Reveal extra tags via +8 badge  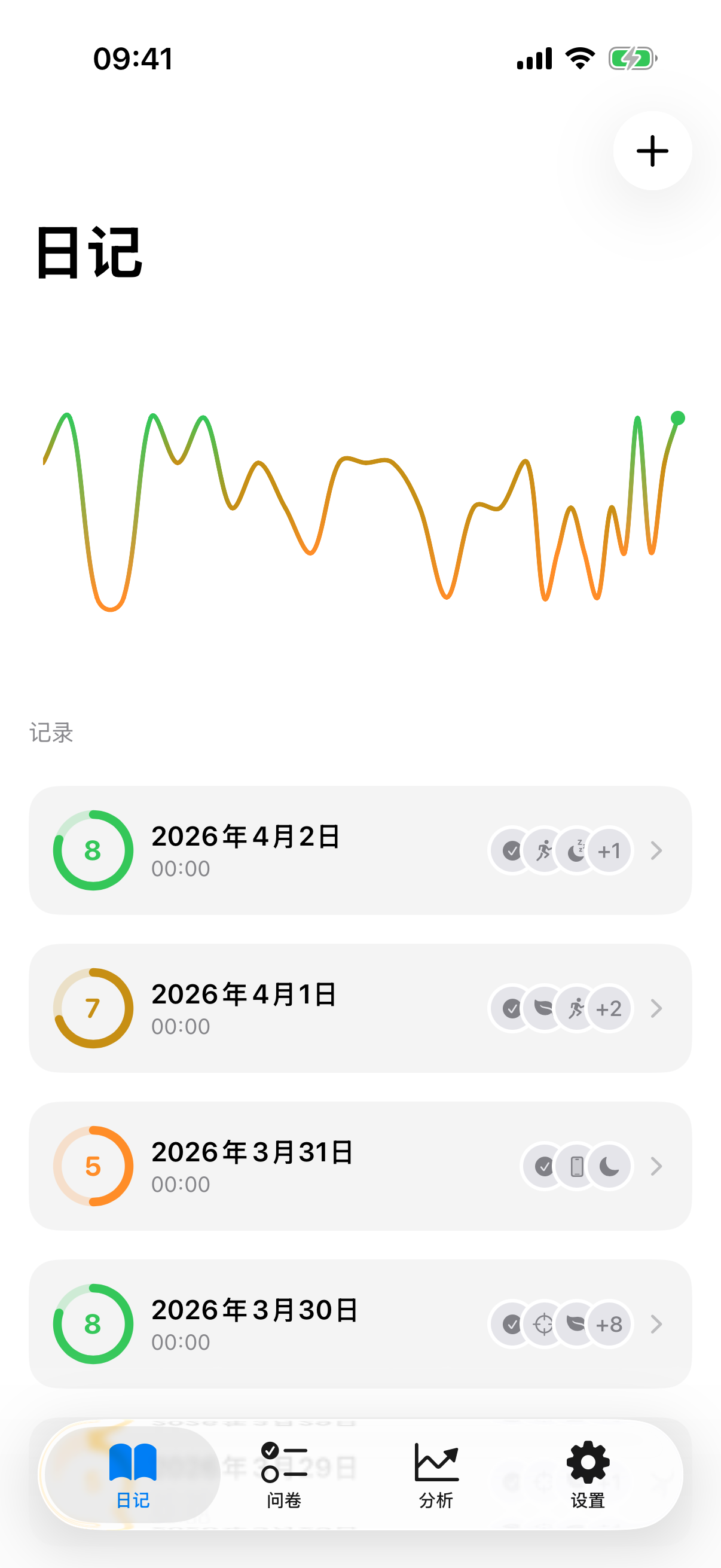(609, 1325)
